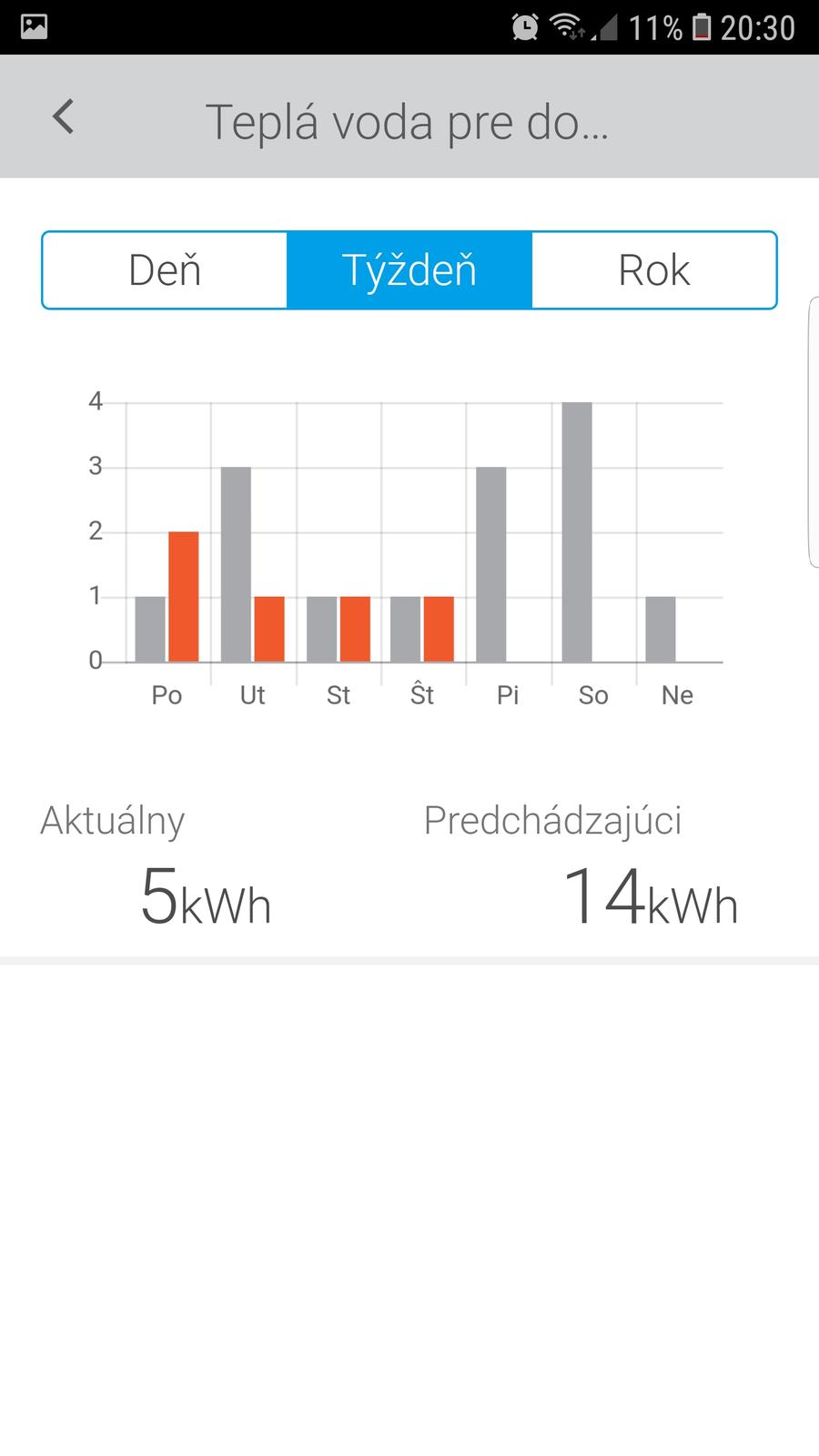Select the Týždeň segment
Viewport: 819px width, 1456px height.
pos(409,270)
